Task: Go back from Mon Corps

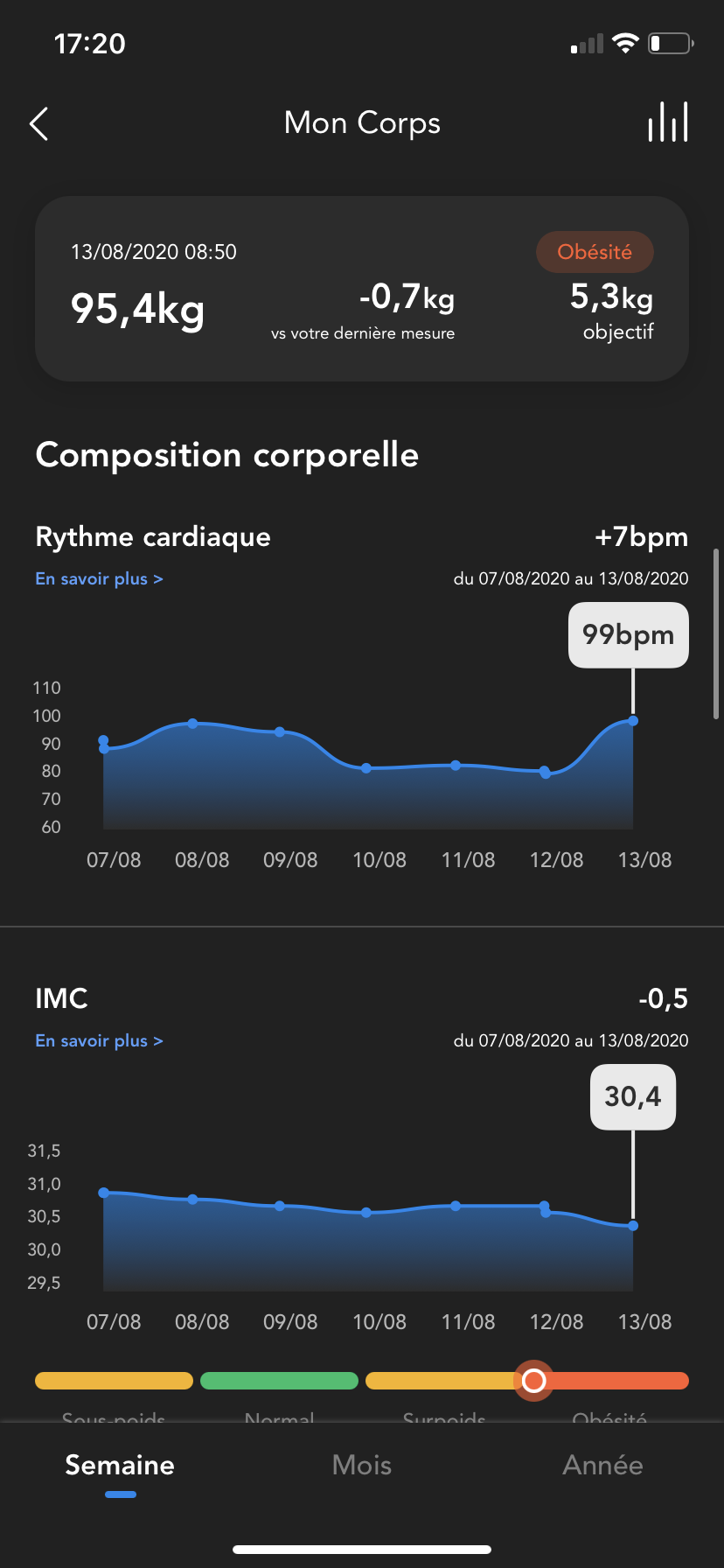Action: 39,124
